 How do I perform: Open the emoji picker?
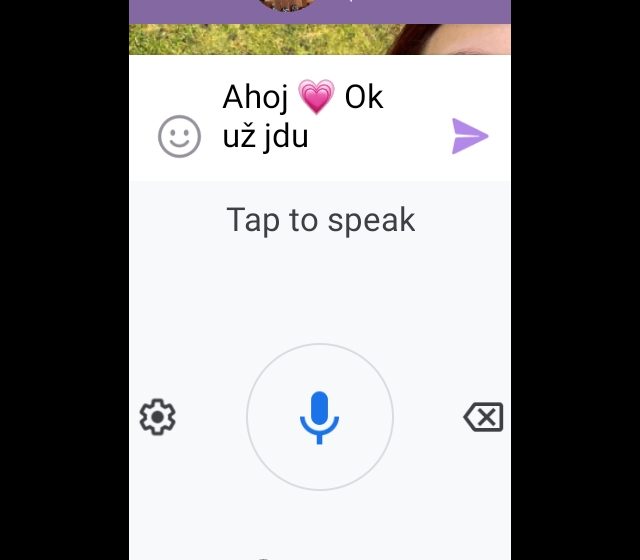click(x=180, y=136)
